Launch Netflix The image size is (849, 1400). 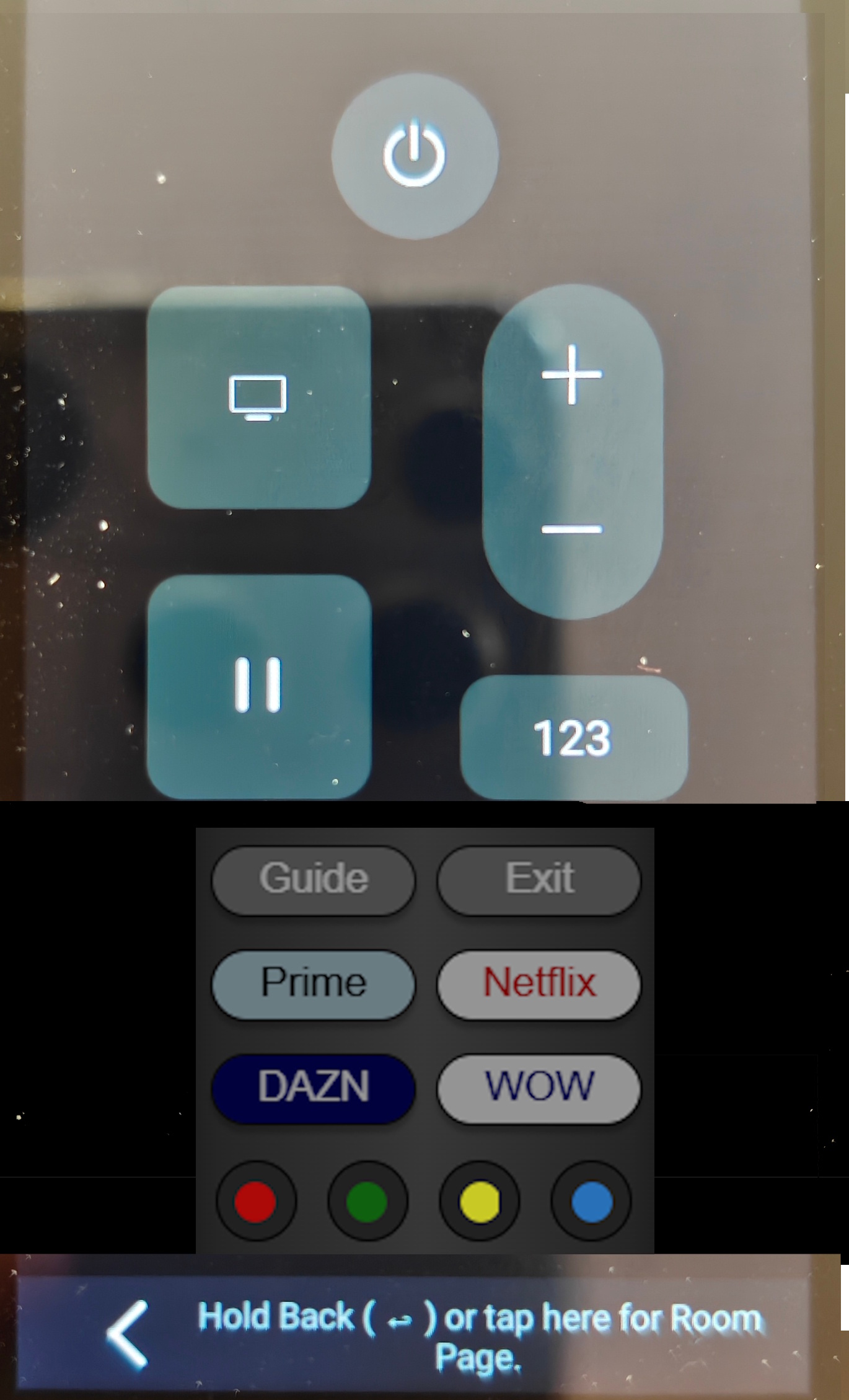click(539, 983)
